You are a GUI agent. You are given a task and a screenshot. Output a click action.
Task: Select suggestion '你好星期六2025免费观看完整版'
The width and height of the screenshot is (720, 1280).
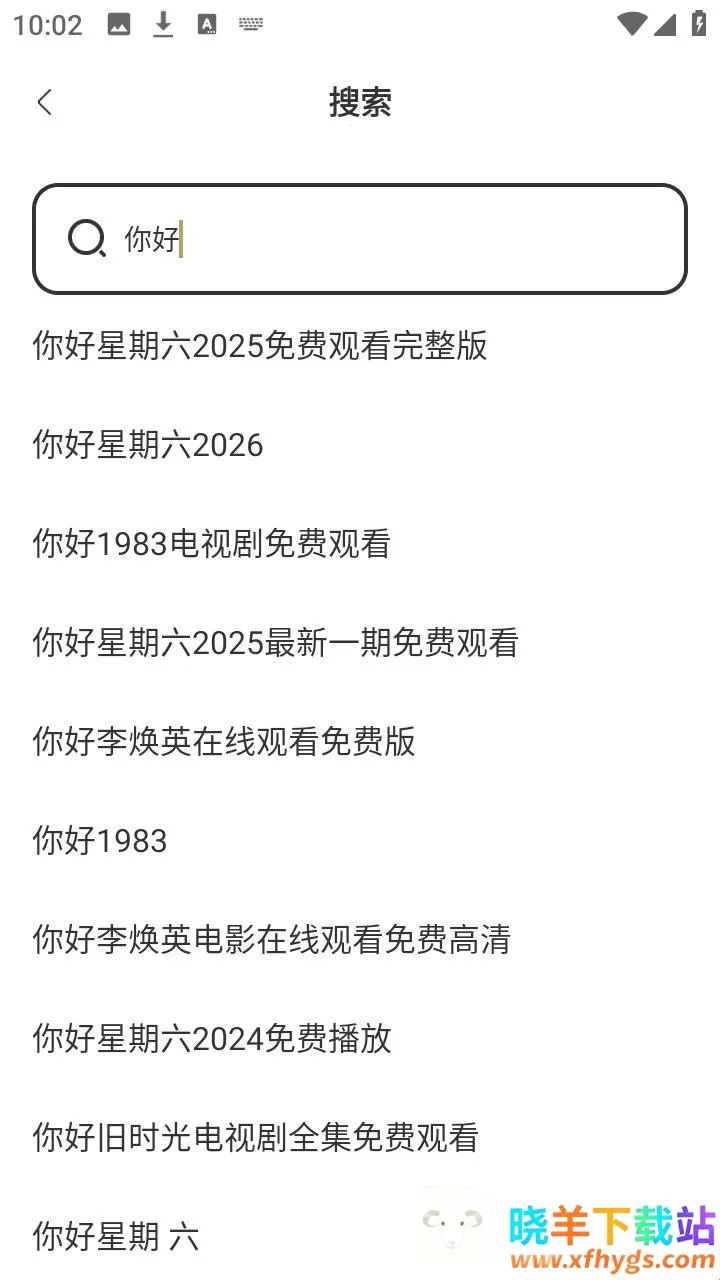pos(258,346)
